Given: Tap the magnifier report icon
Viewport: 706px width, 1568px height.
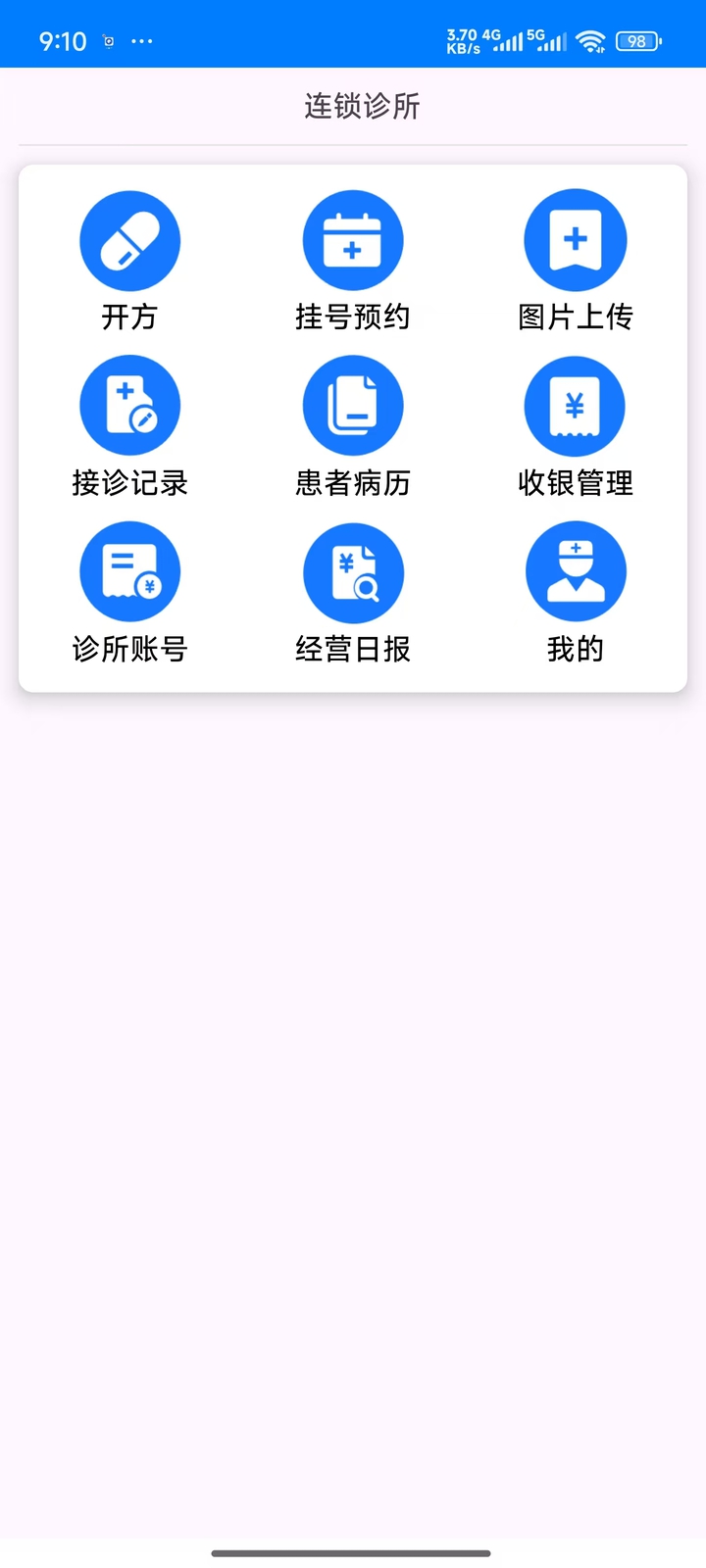Looking at the screenshot, I should click(353, 571).
